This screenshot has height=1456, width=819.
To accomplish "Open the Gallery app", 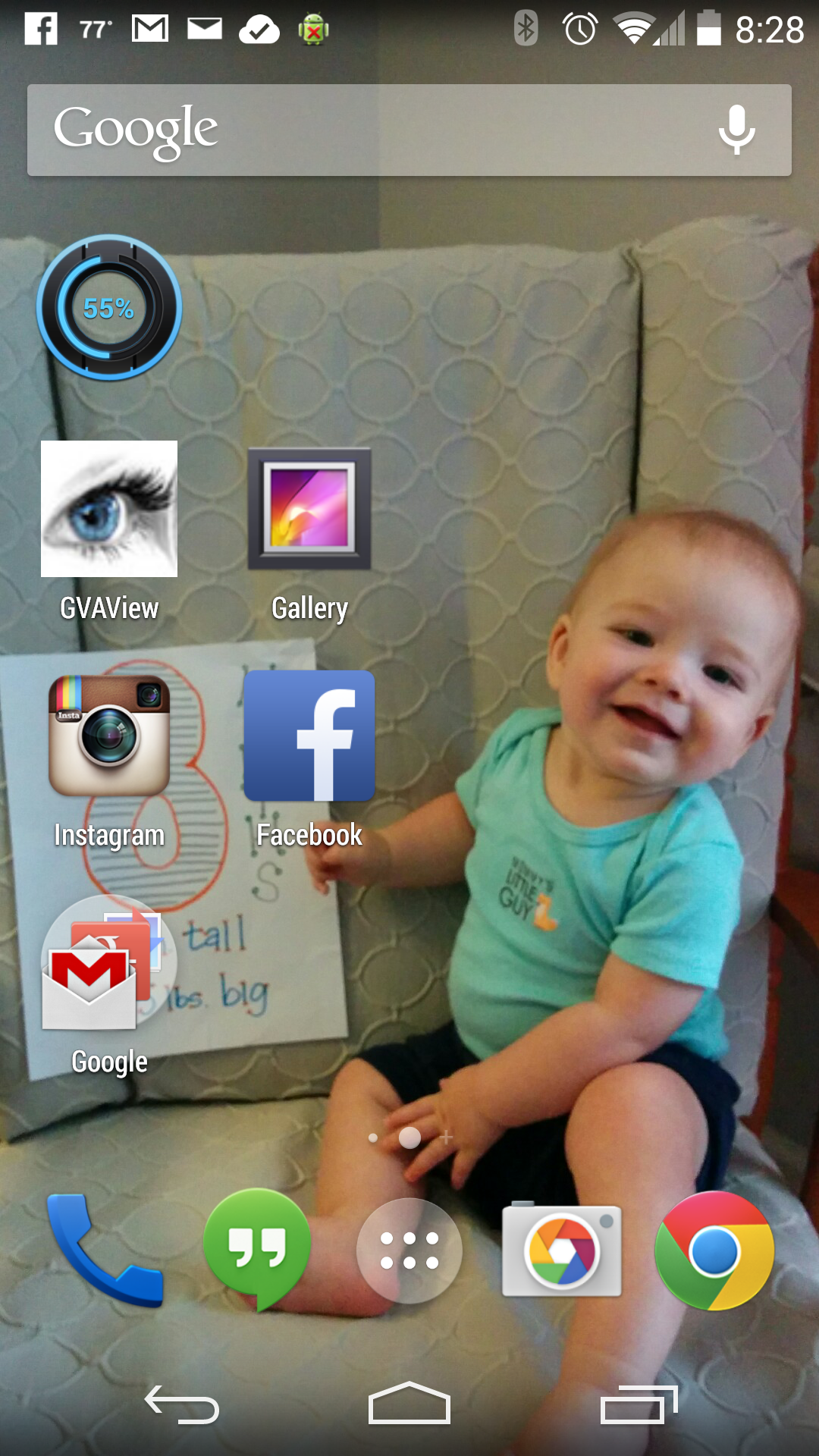I will tap(309, 510).
